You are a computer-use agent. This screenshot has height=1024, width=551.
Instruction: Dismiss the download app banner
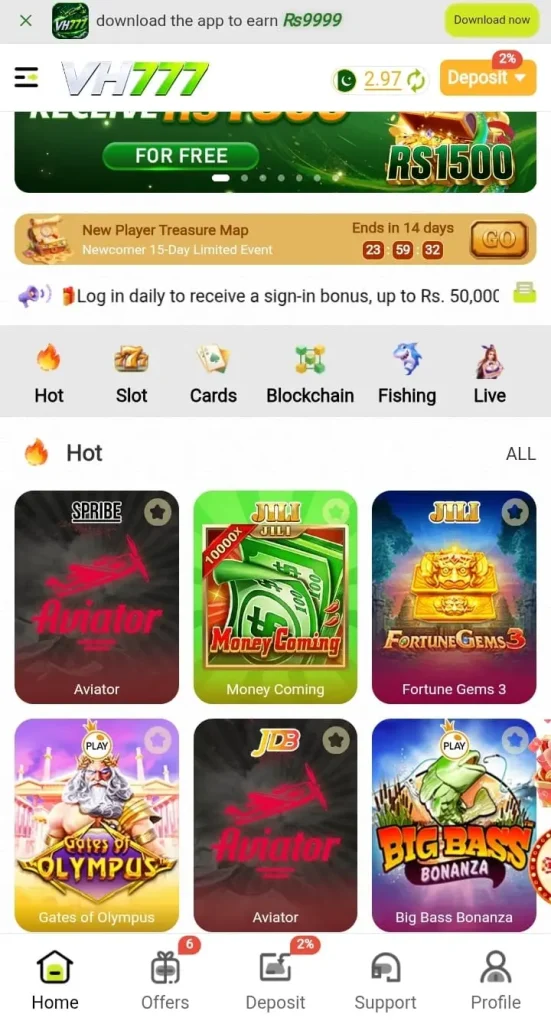[26, 21]
